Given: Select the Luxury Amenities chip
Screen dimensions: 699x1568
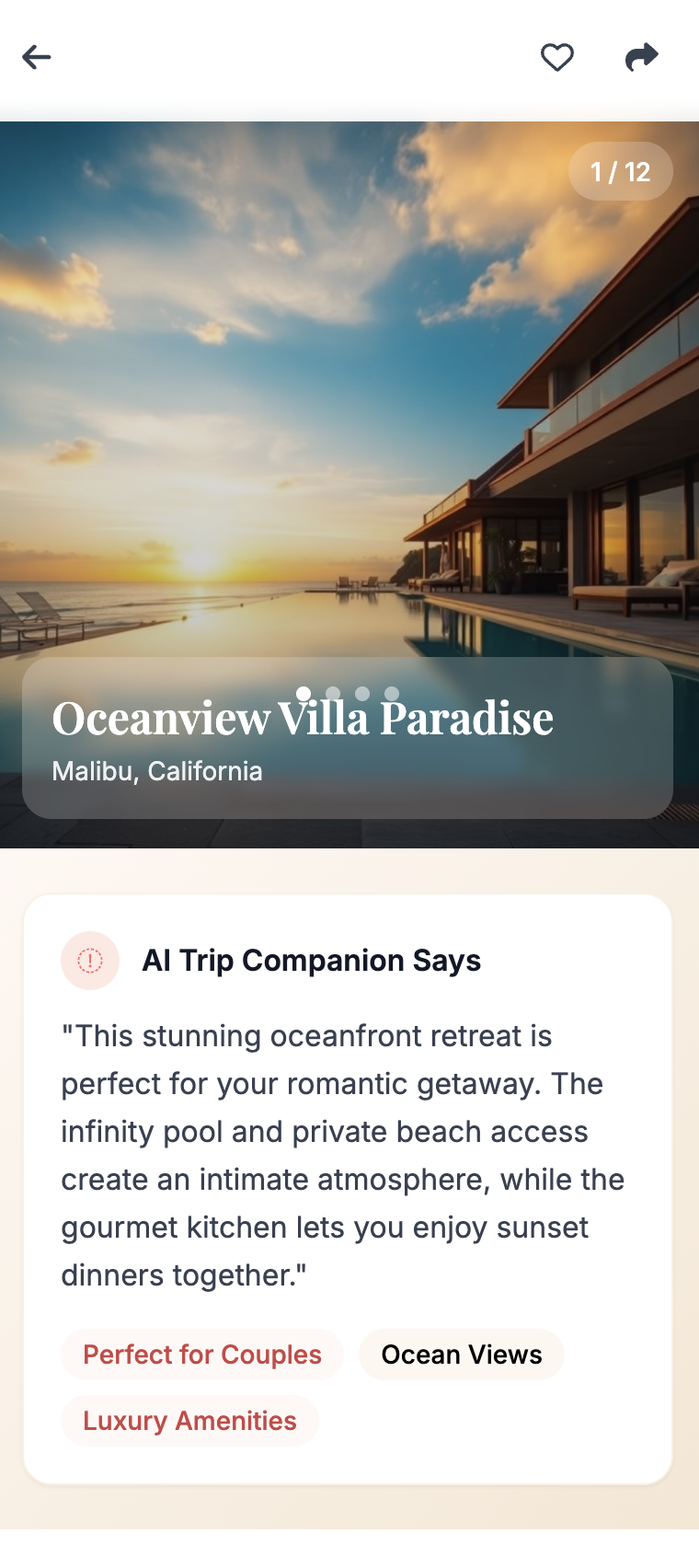Looking at the screenshot, I should [x=189, y=1421].
